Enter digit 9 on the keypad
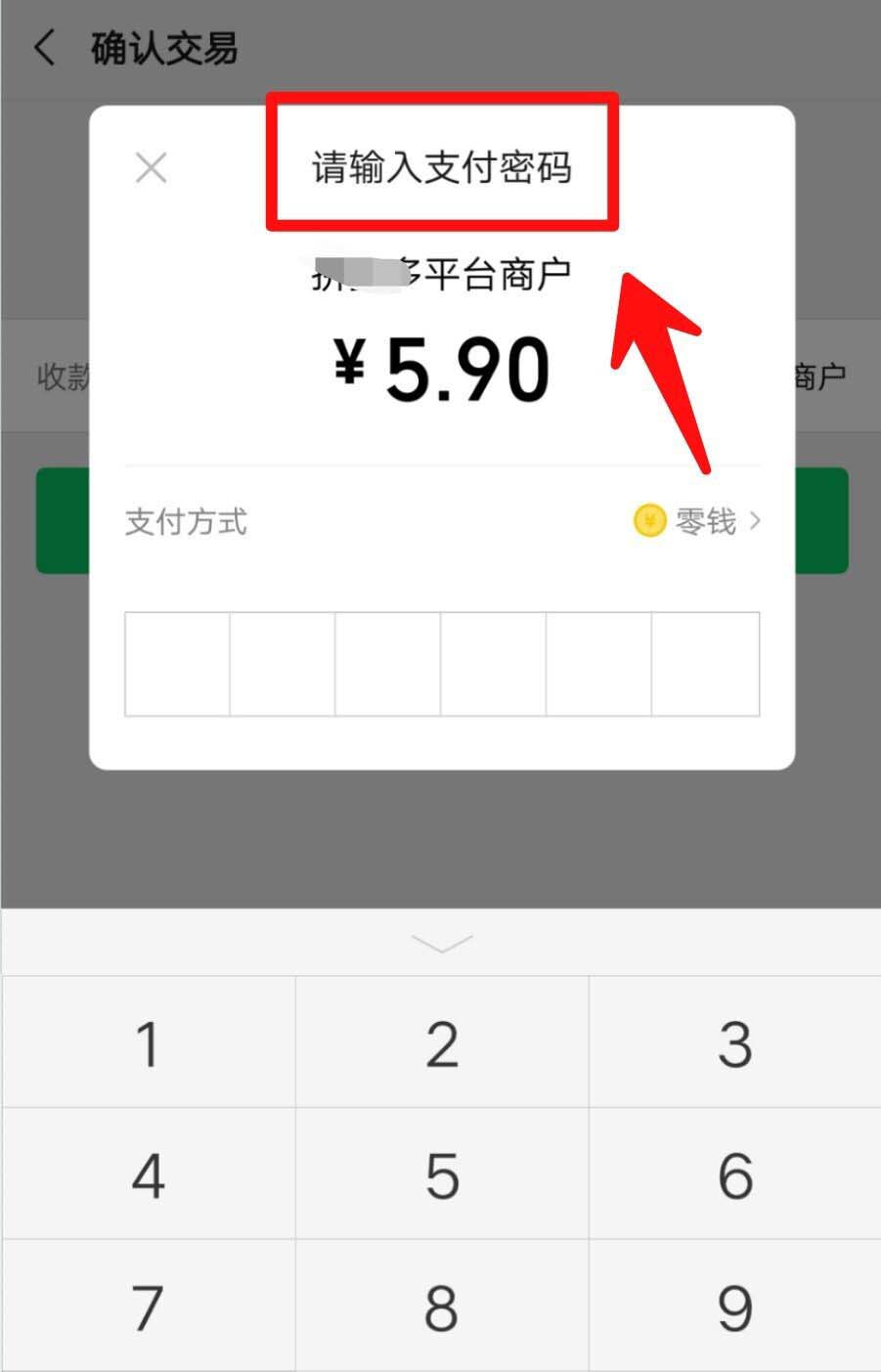The image size is (881, 1372). click(735, 1306)
